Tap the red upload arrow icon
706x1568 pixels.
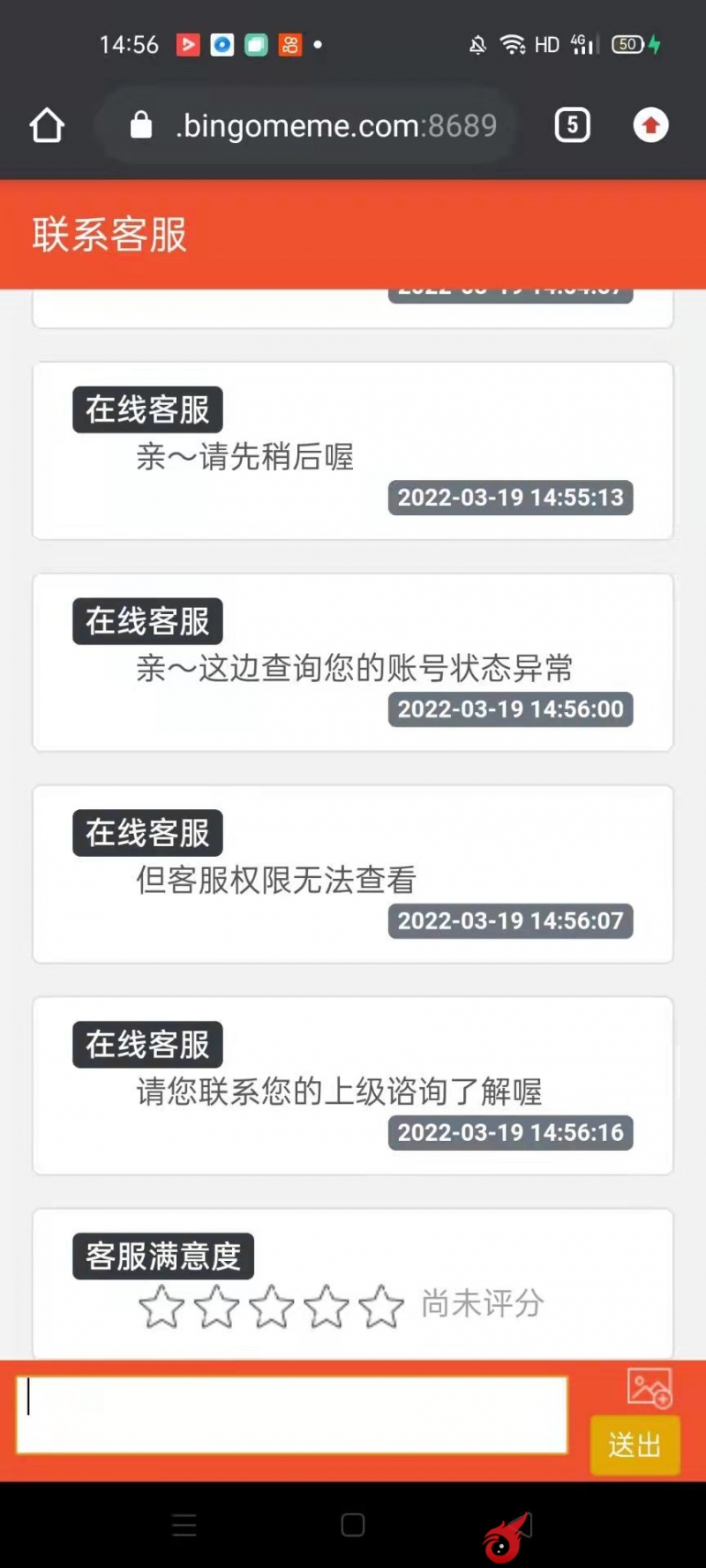click(650, 125)
